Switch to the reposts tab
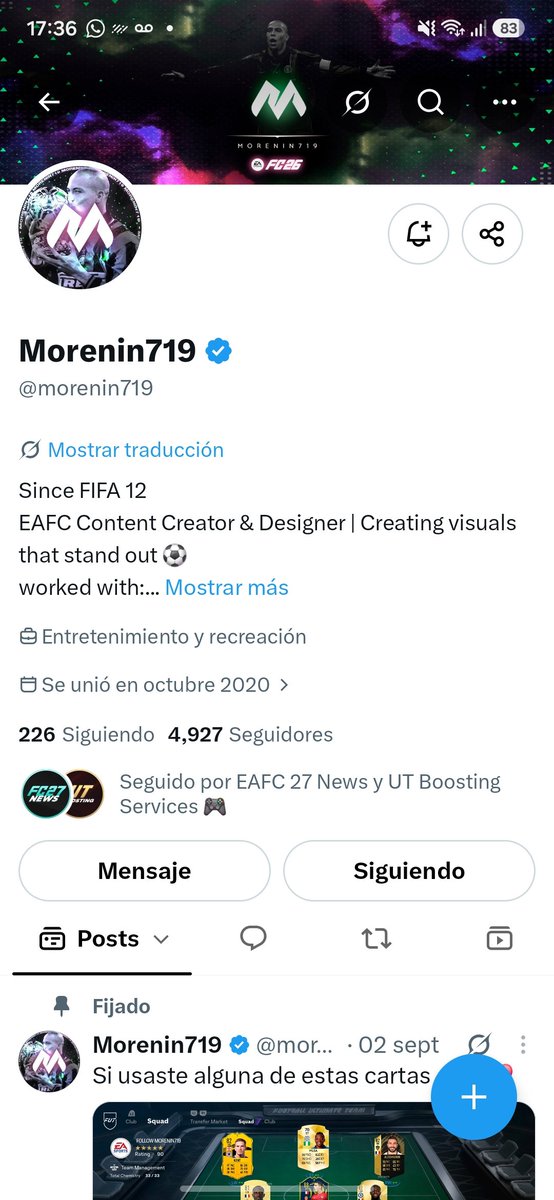 click(x=376, y=938)
